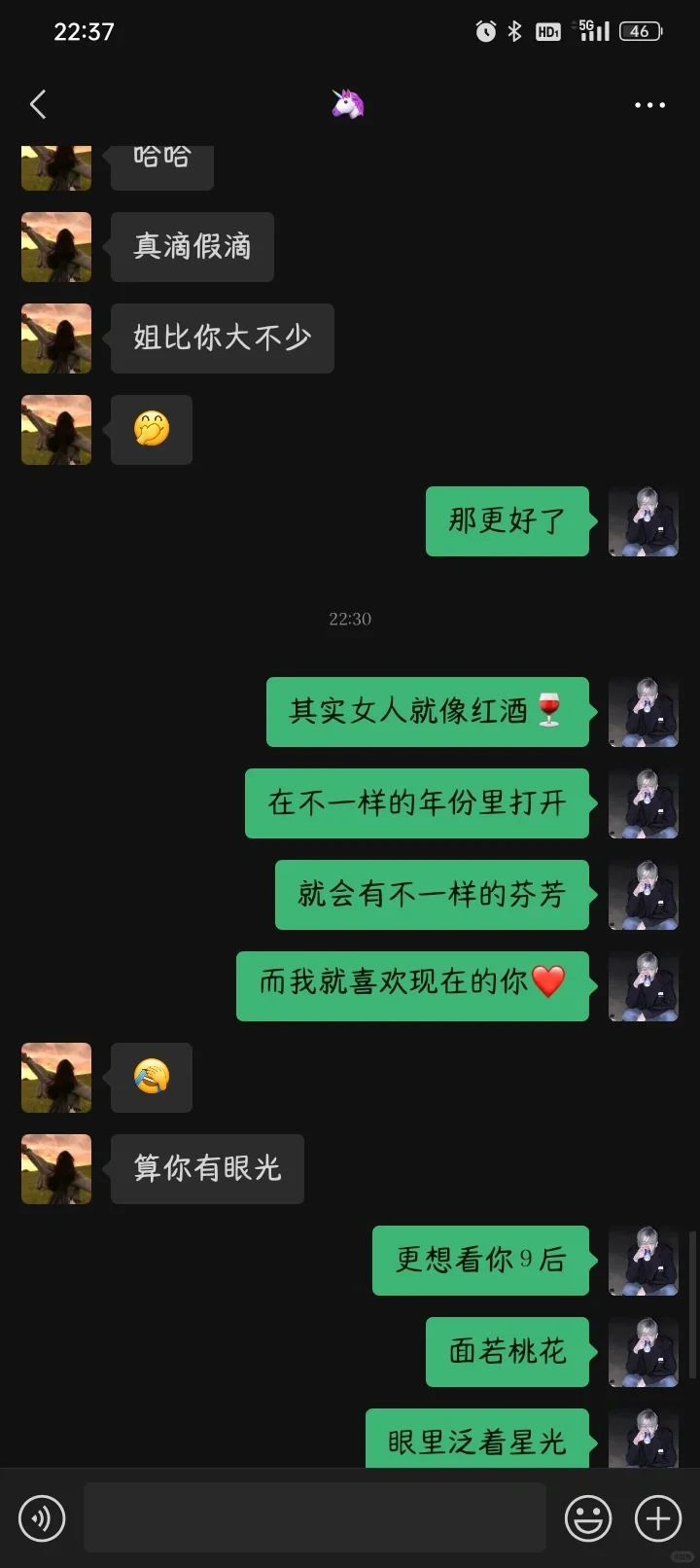The width and height of the screenshot is (700, 1568).
Task: Tap the message text field
Action: click(x=314, y=1517)
